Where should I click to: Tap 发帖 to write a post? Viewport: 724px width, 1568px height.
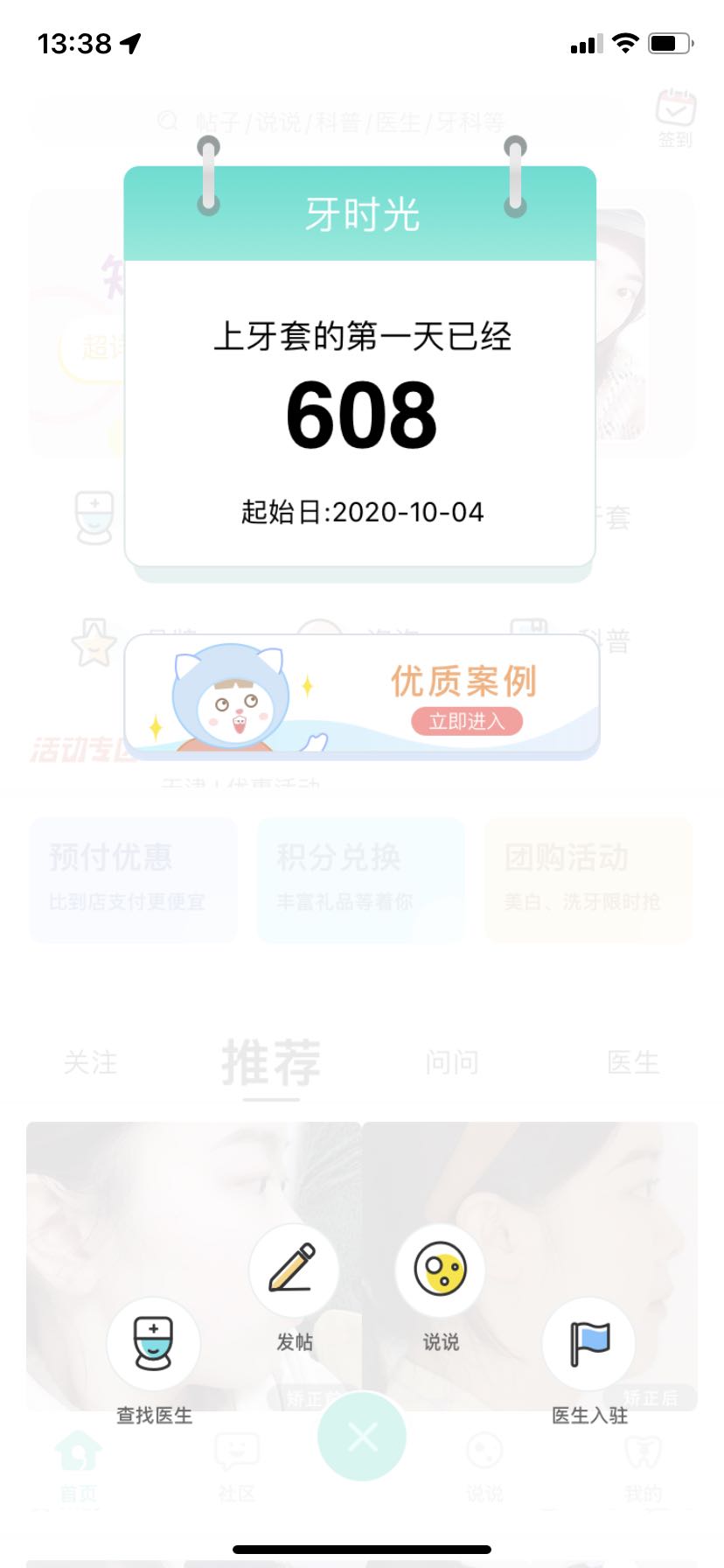click(x=294, y=1270)
